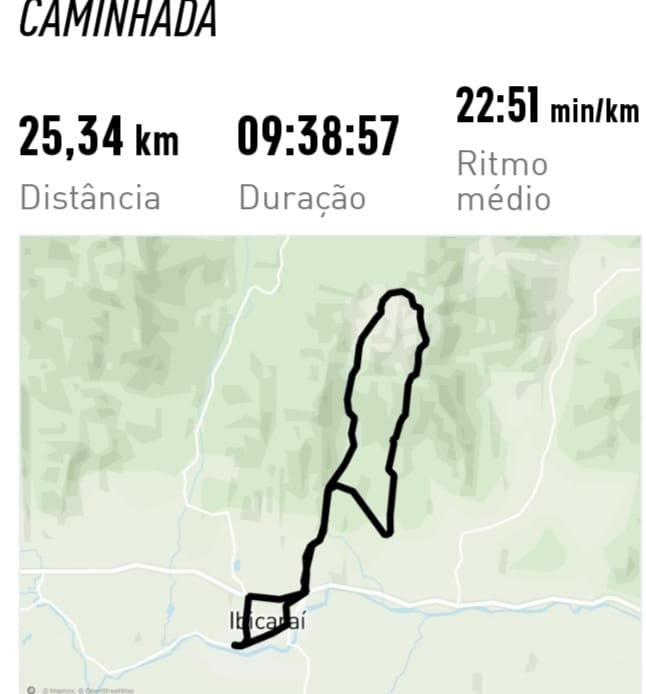Open the walking route map
The image size is (646, 694).
(x=330, y=465)
